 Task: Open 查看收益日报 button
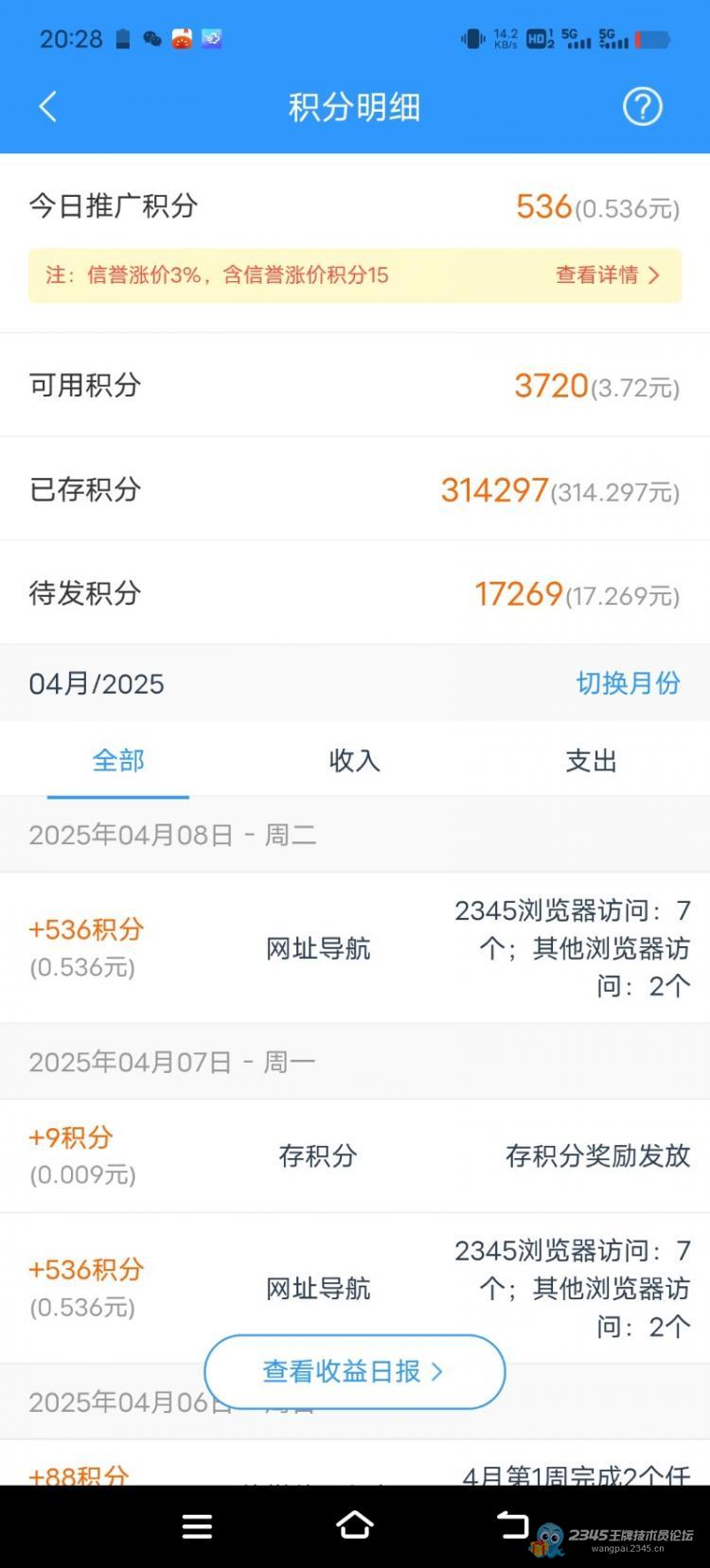click(354, 1371)
